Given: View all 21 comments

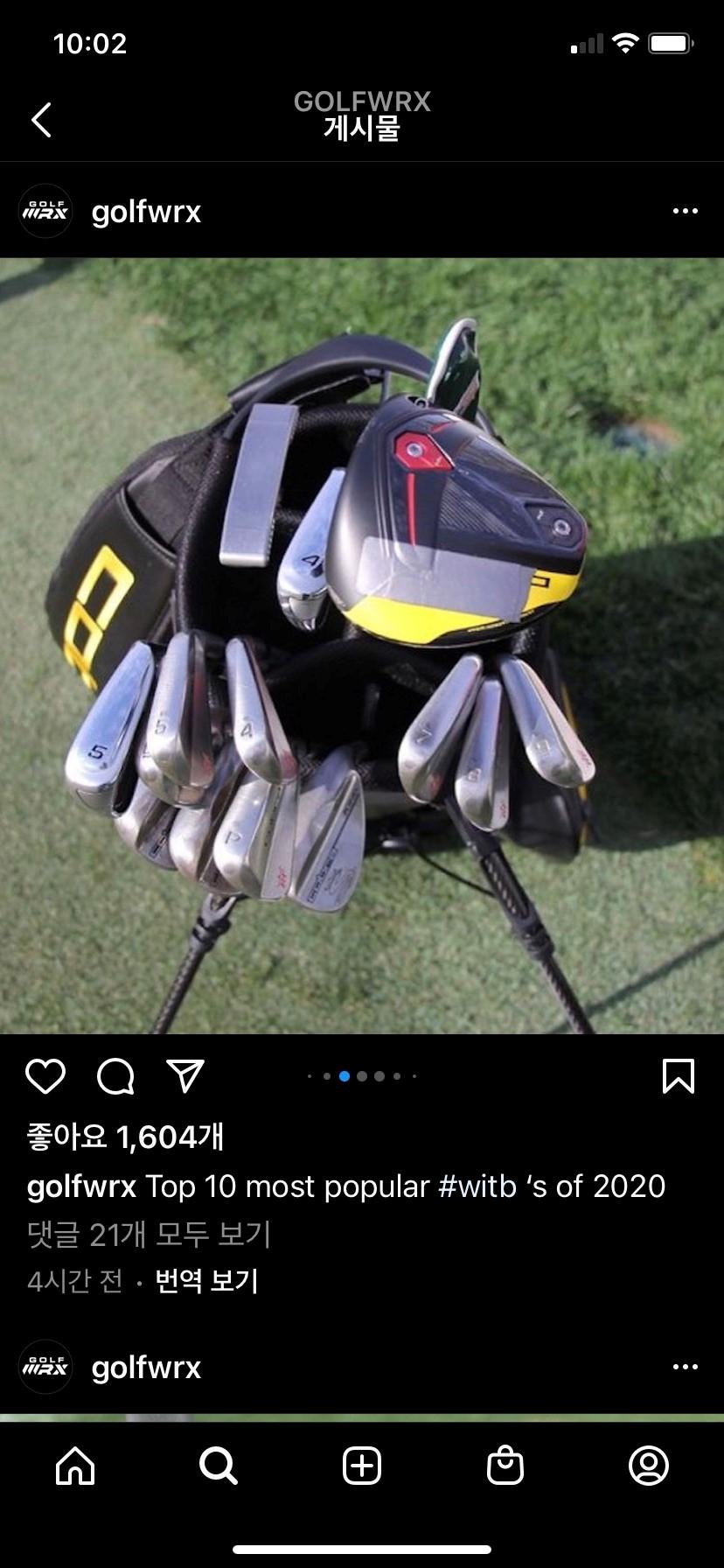Looking at the screenshot, I should [x=150, y=1235].
